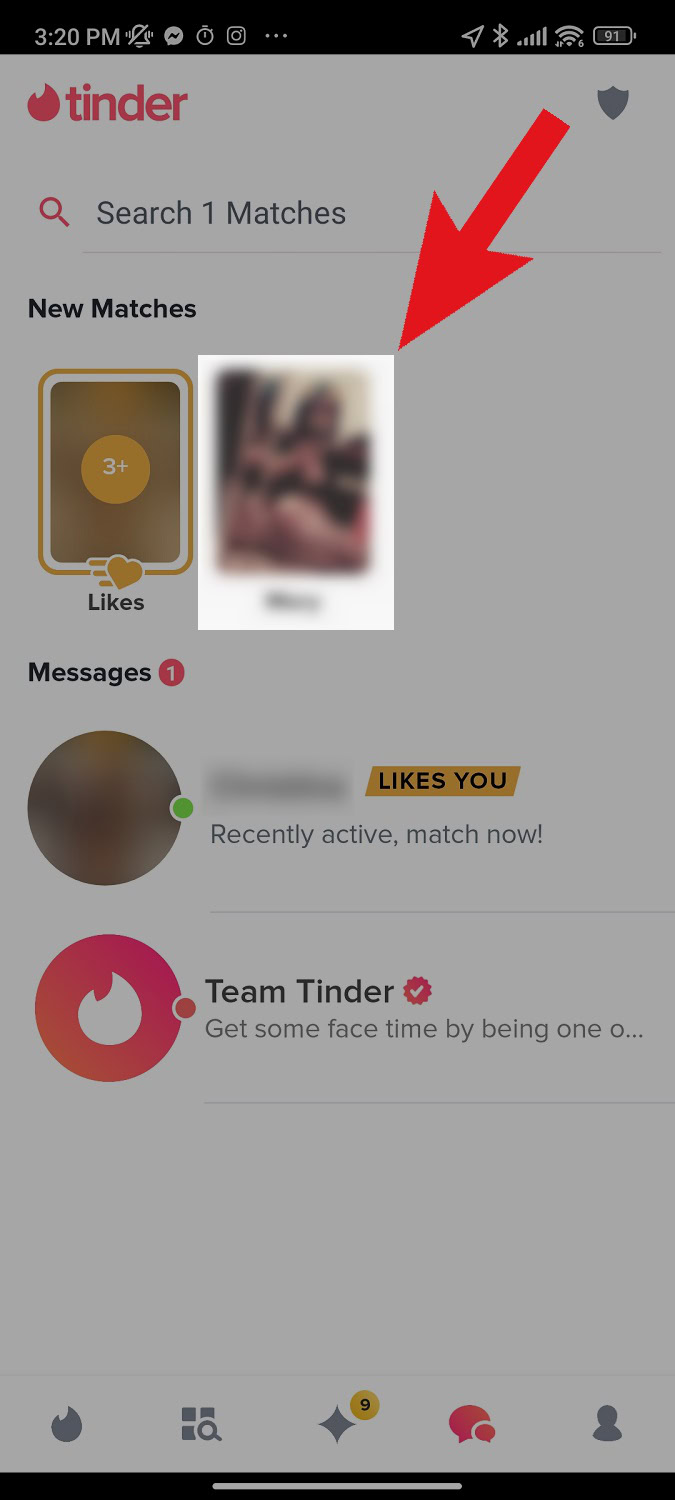Image resolution: width=675 pixels, height=1500 pixels.
Task: Open the safety shield icon
Action: 612,103
